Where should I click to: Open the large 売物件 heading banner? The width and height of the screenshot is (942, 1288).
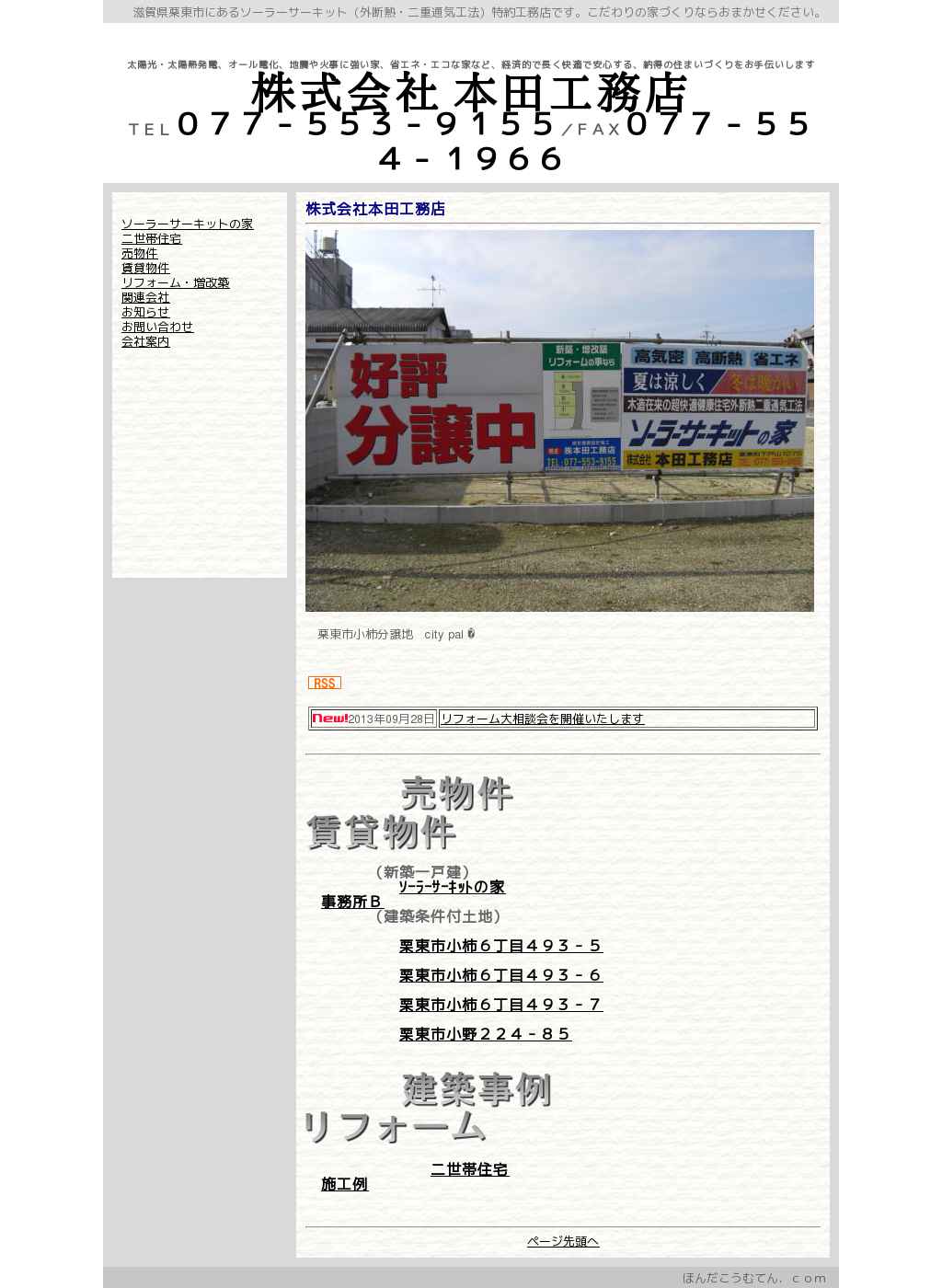(x=456, y=794)
